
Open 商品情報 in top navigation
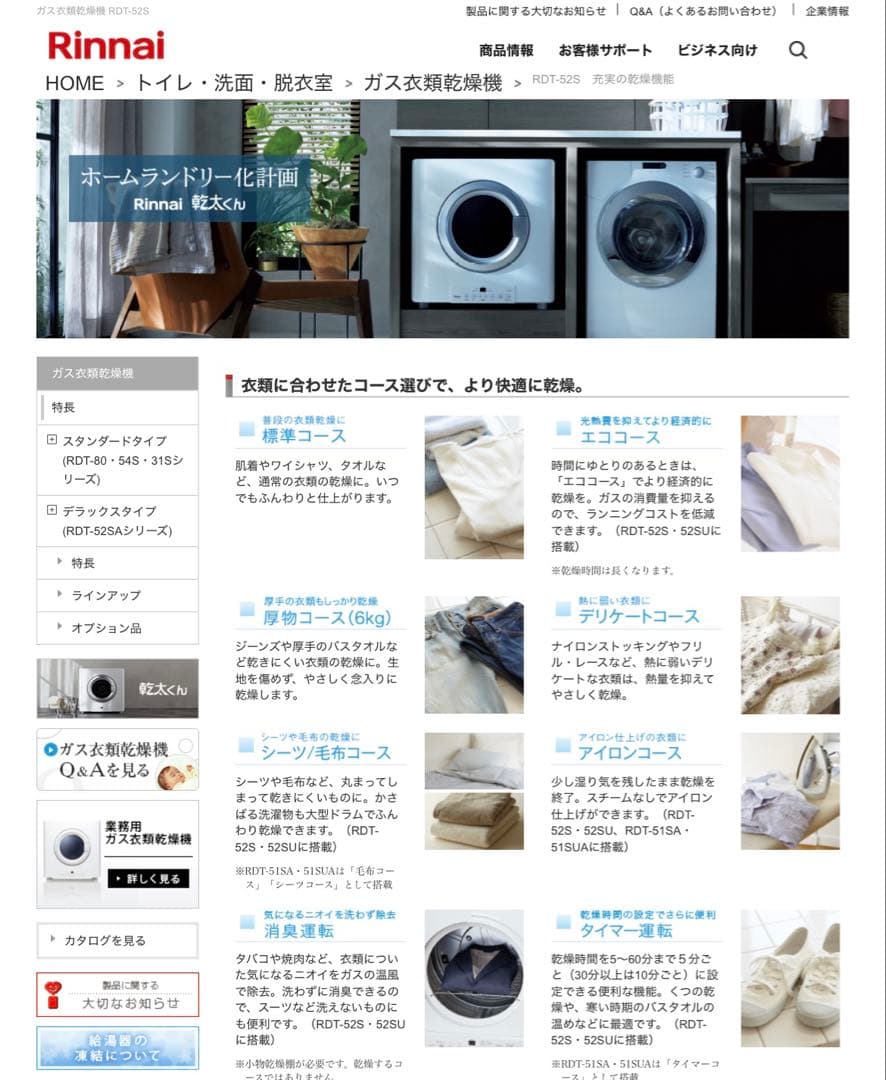click(506, 50)
